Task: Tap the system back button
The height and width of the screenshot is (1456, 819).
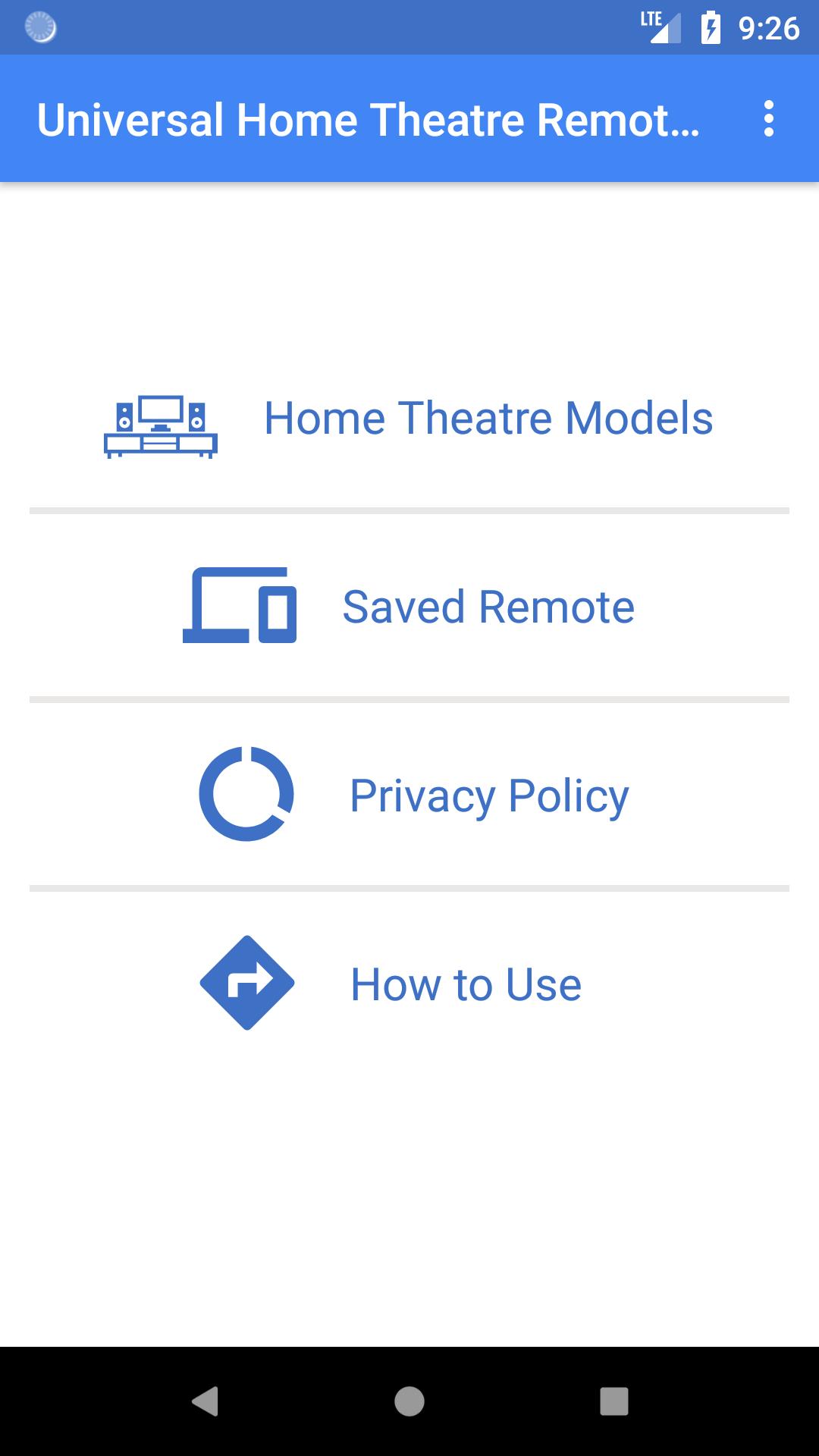Action: click(205, 1401)
